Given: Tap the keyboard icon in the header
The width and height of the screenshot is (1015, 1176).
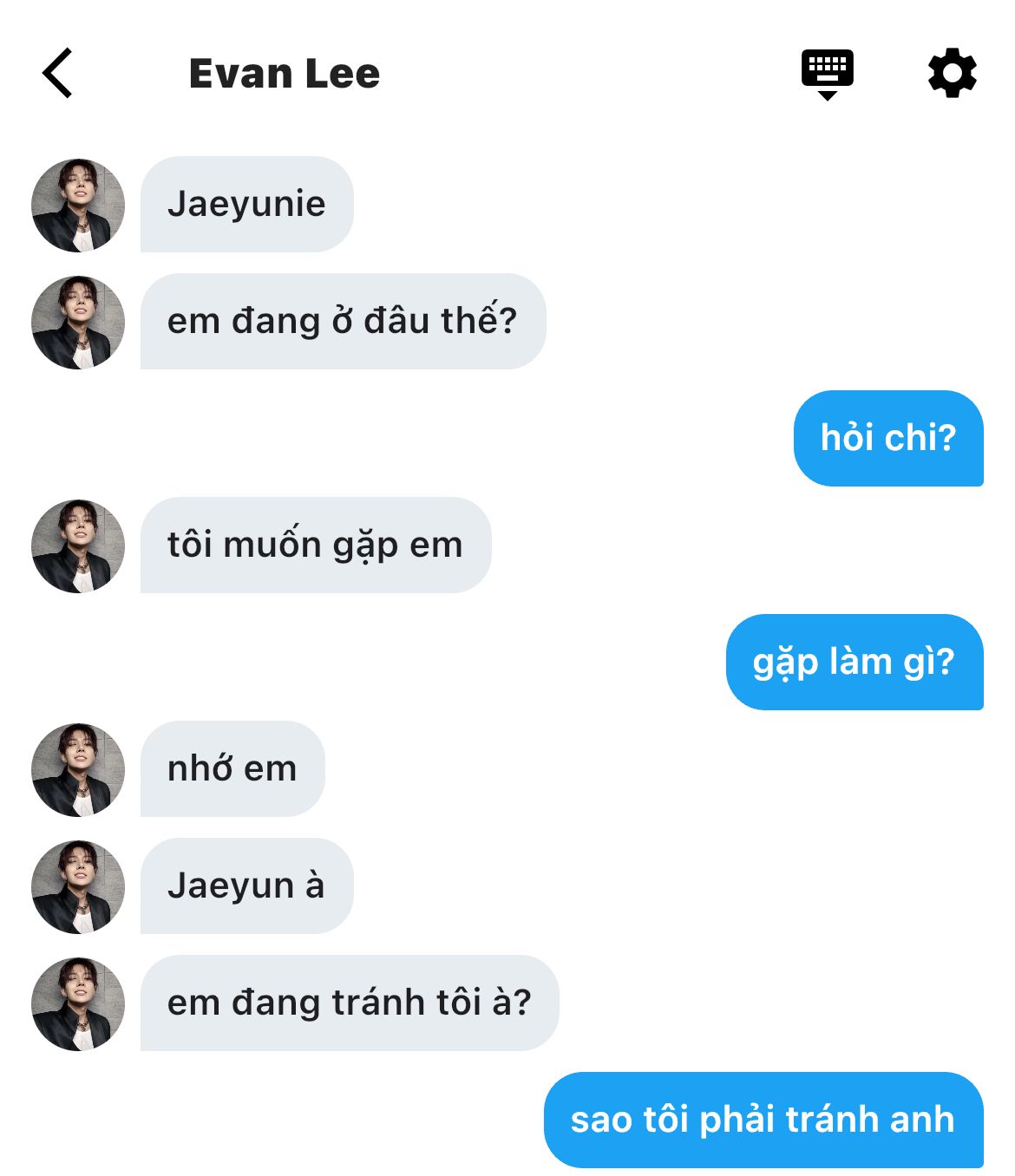Looking at the screenshot, I should tap(827, 74).
